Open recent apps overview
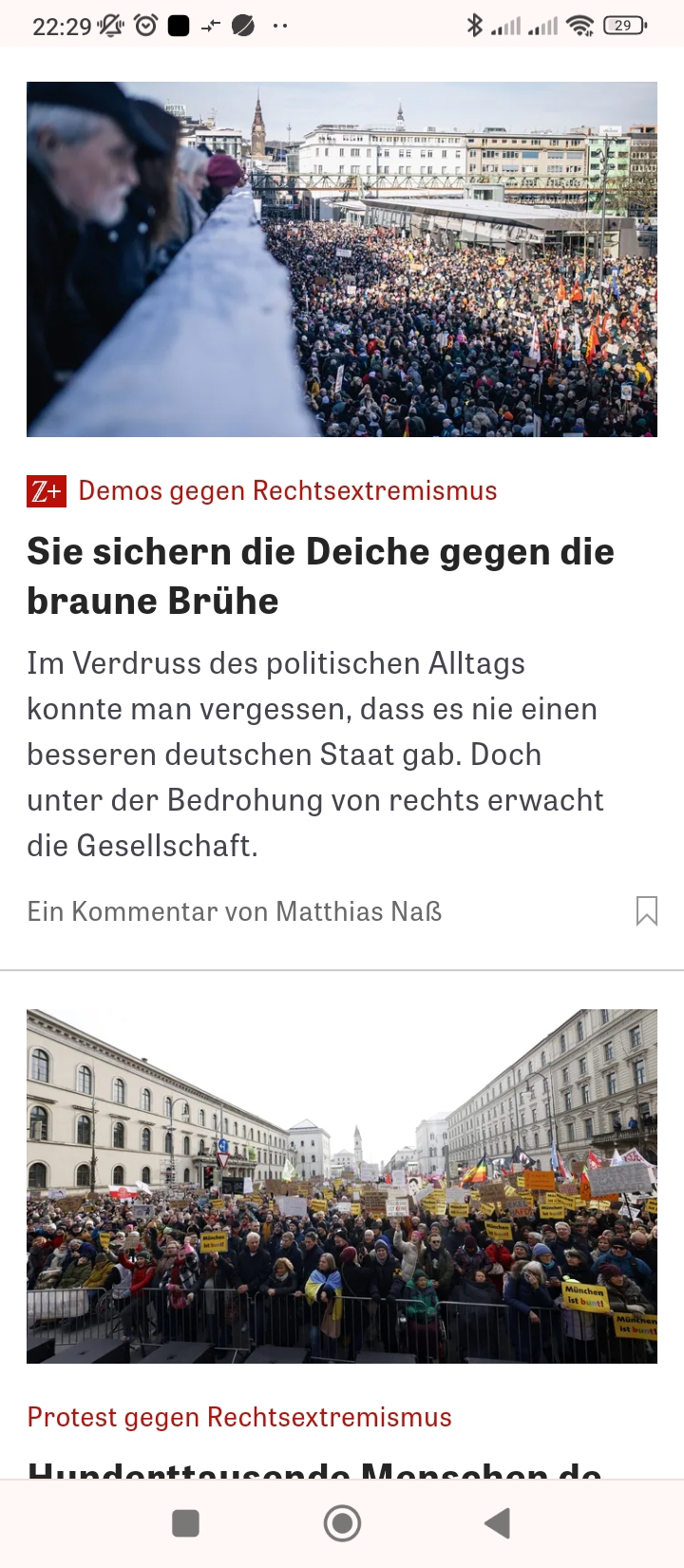684x1568 pixels. (185, 1523)
